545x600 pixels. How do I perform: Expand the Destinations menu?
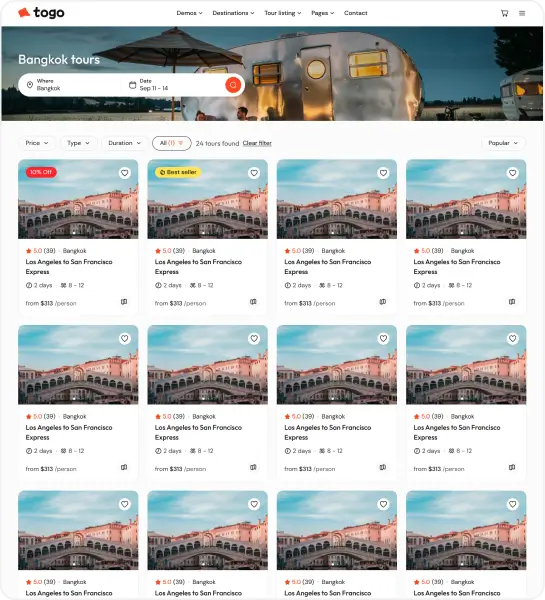(233, 13)
